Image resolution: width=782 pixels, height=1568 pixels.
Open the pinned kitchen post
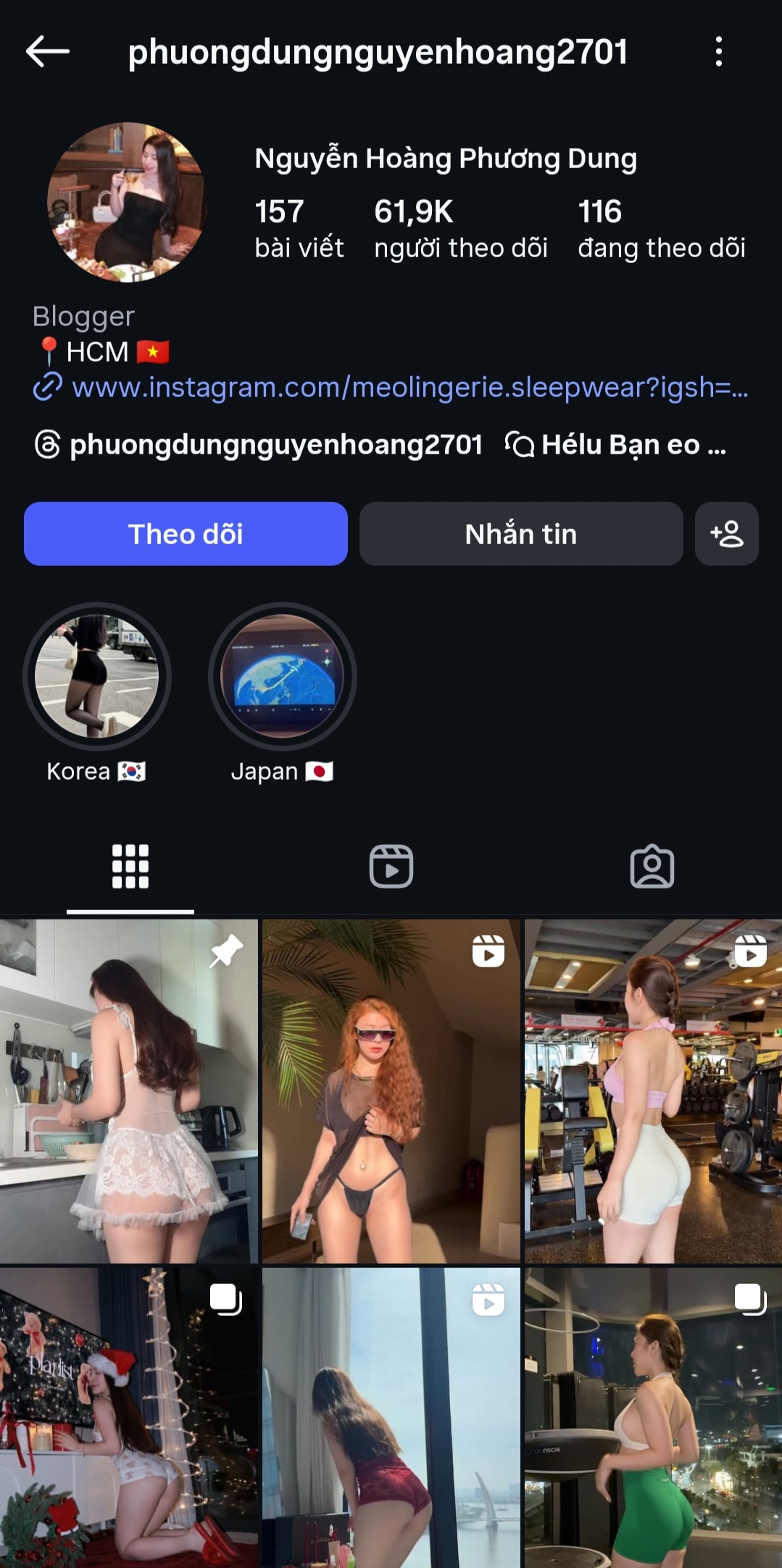(x=129, y=1090)
